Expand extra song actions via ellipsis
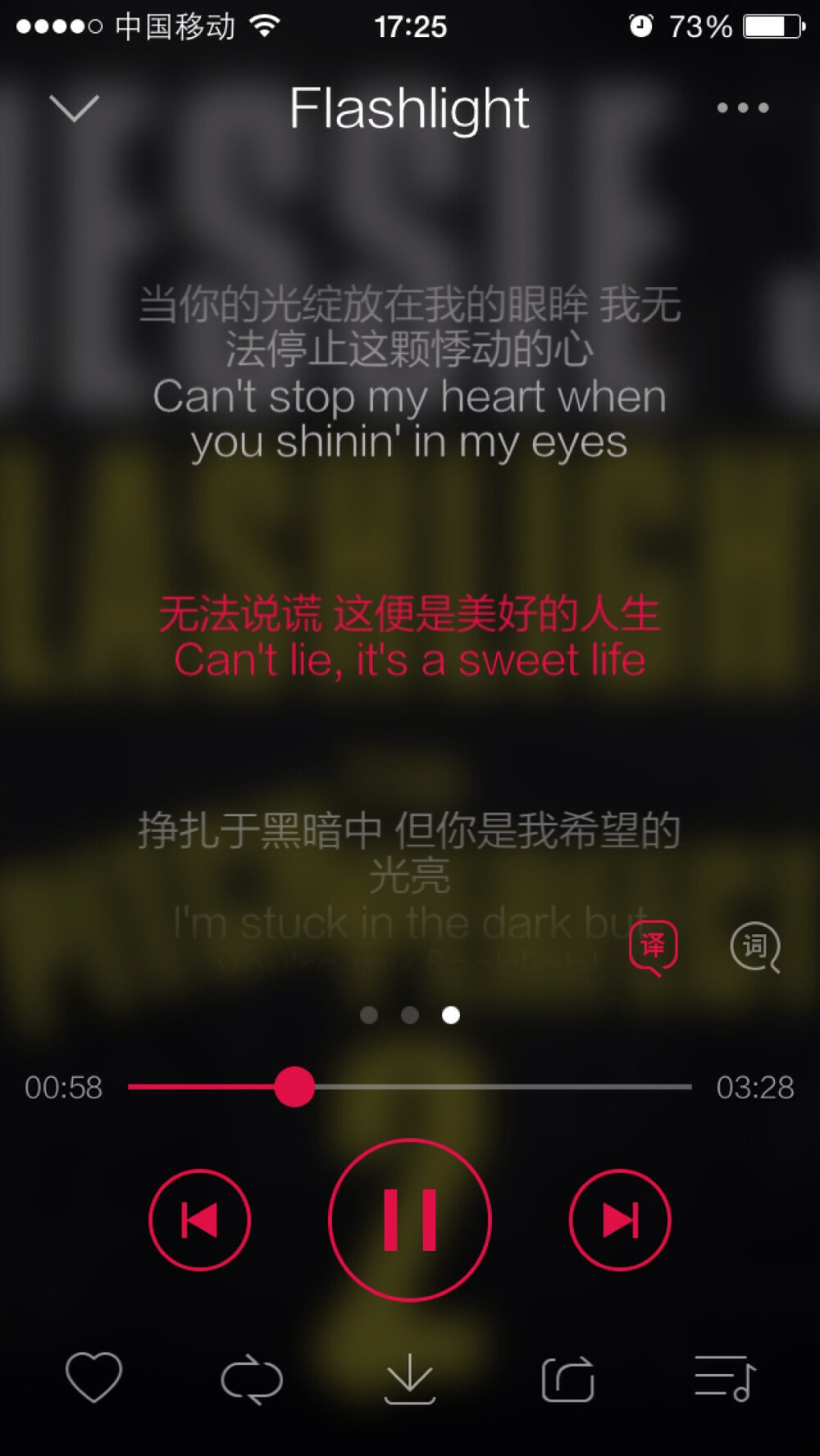This screenshot has width=820, height=1456. 745,107
